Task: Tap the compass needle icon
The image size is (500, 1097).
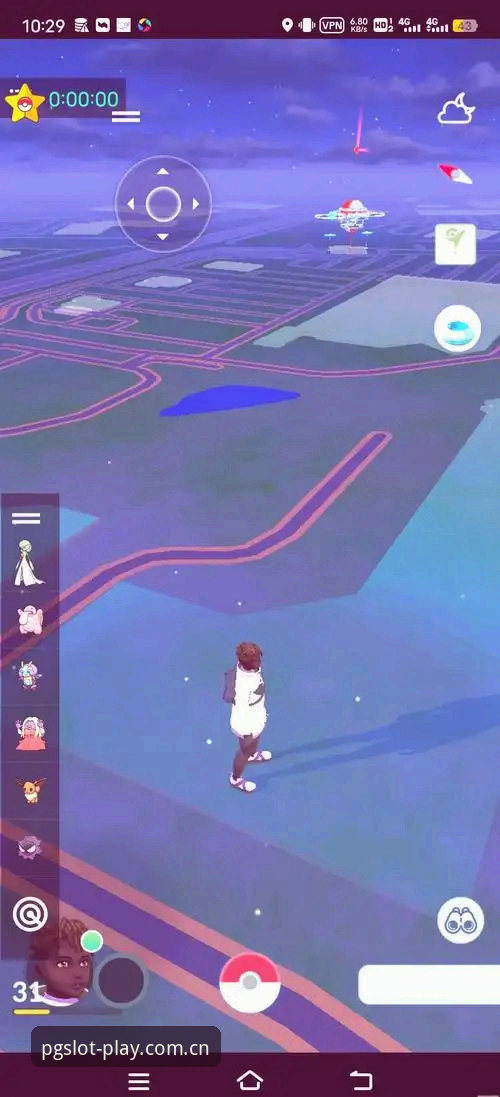Action: tap(455, 174)
